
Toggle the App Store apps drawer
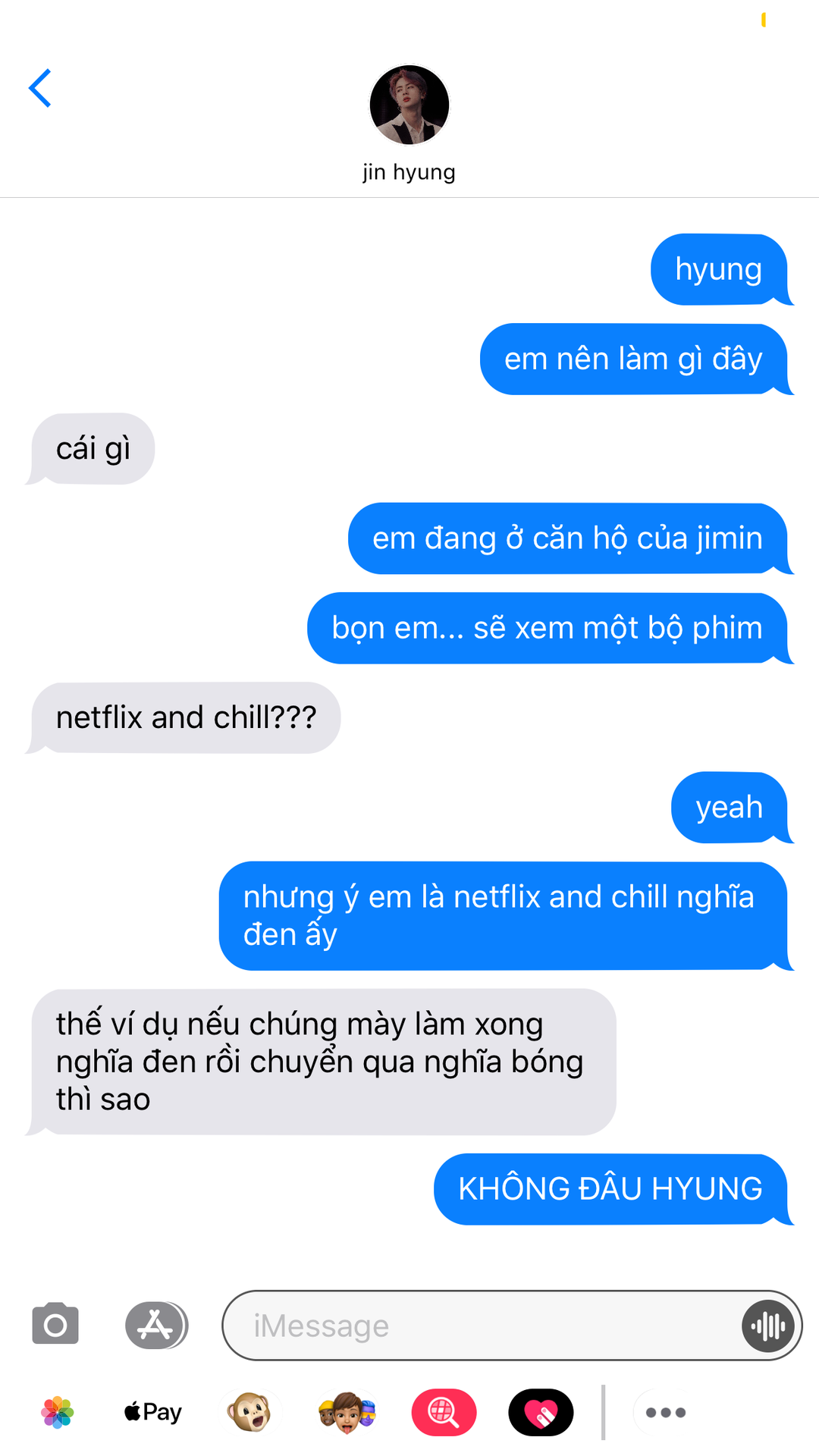pyautogui.click(x=155, y=1325)
